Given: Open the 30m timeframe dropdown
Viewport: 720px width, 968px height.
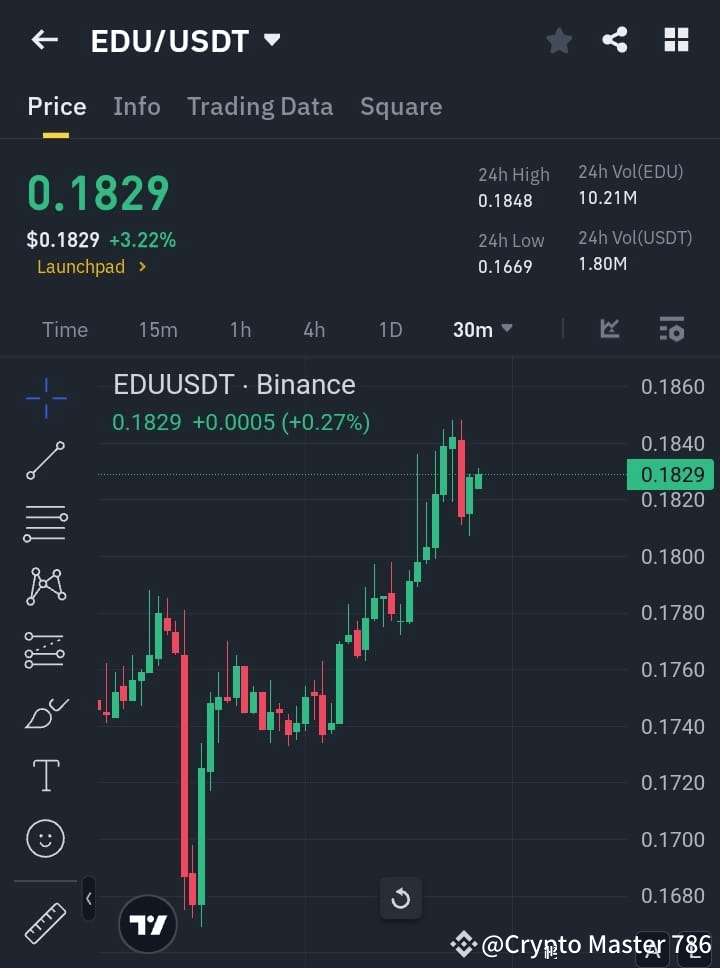Looking at the screenshot, I should click(x=482, y=329).
